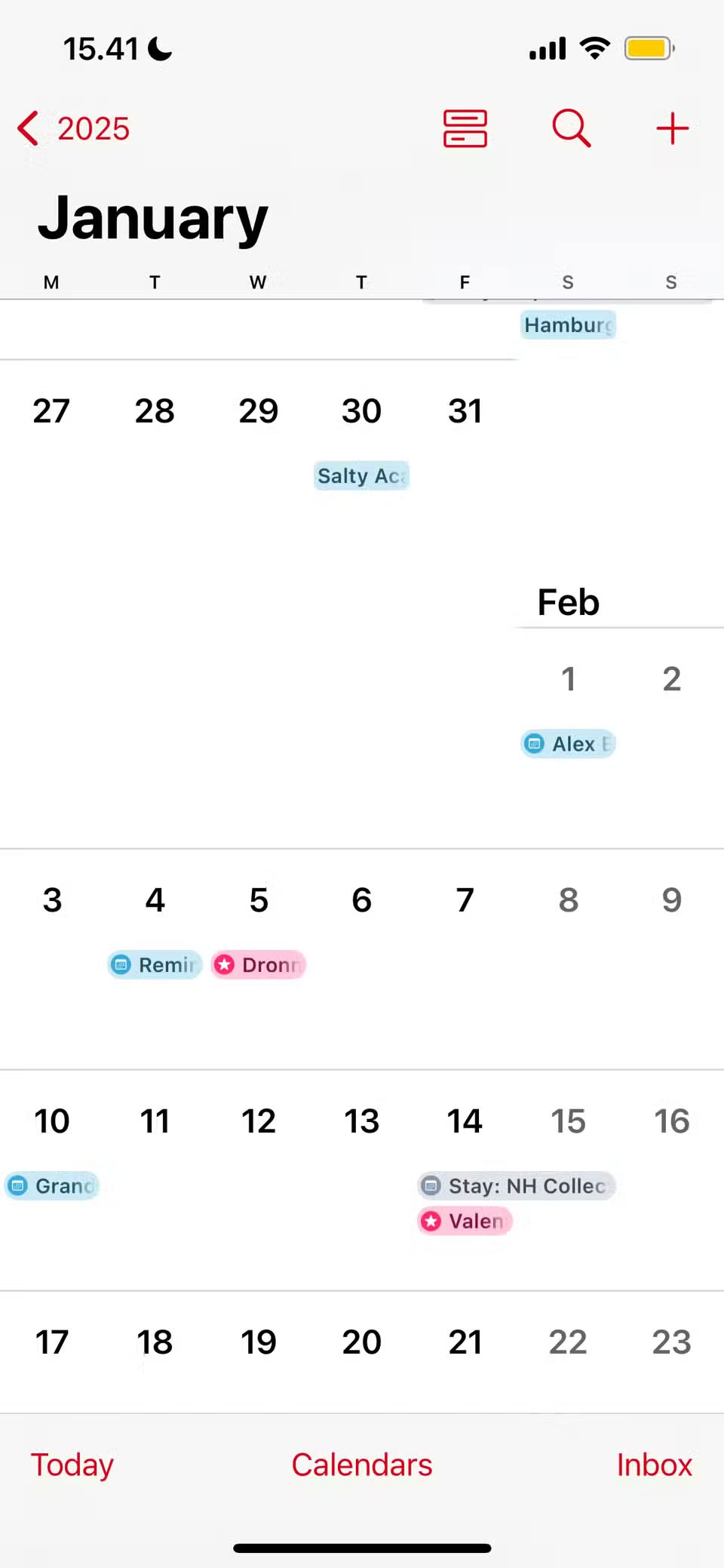This screenshot has height=1568, width=724.
Task: Open the Grand event on February 10
Action: (x=52, y=1185)
